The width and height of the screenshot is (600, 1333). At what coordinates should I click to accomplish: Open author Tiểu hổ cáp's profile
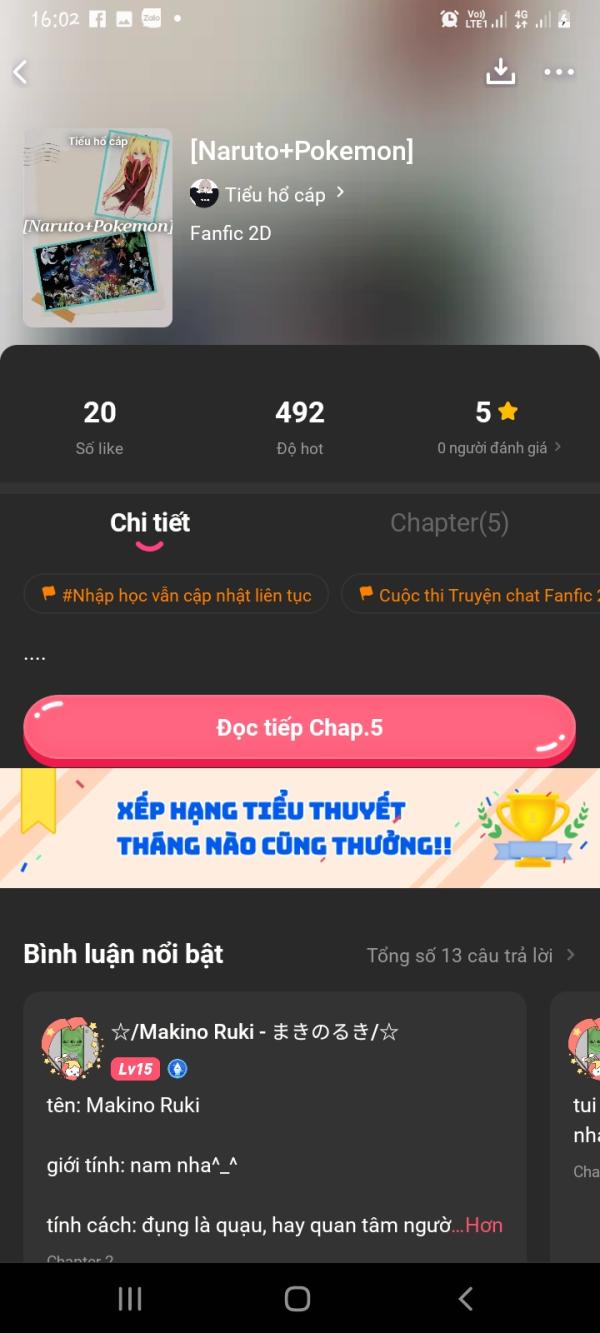[267, 194]
